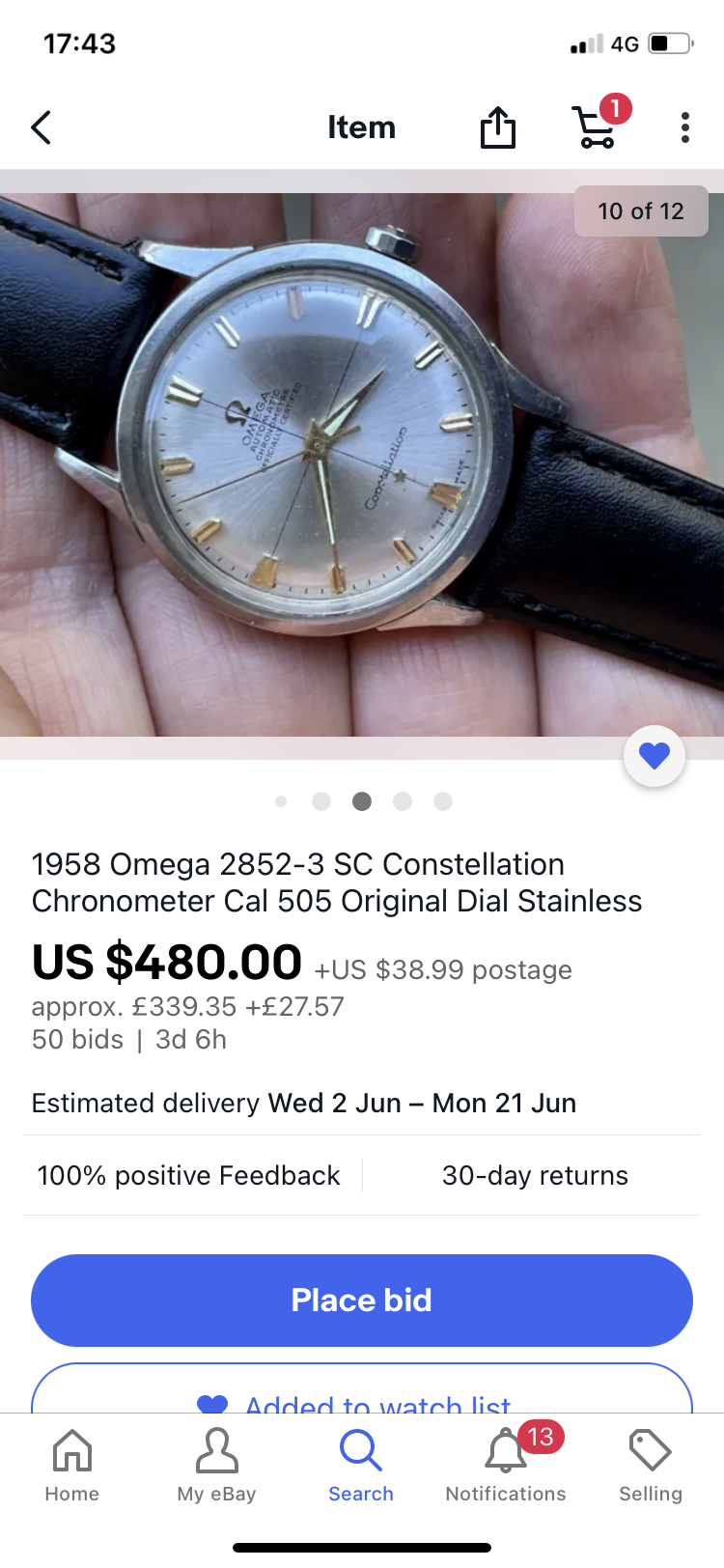724x1568 pixels.
Task: Switch to the Search tab
Action: click(361, 1466)
